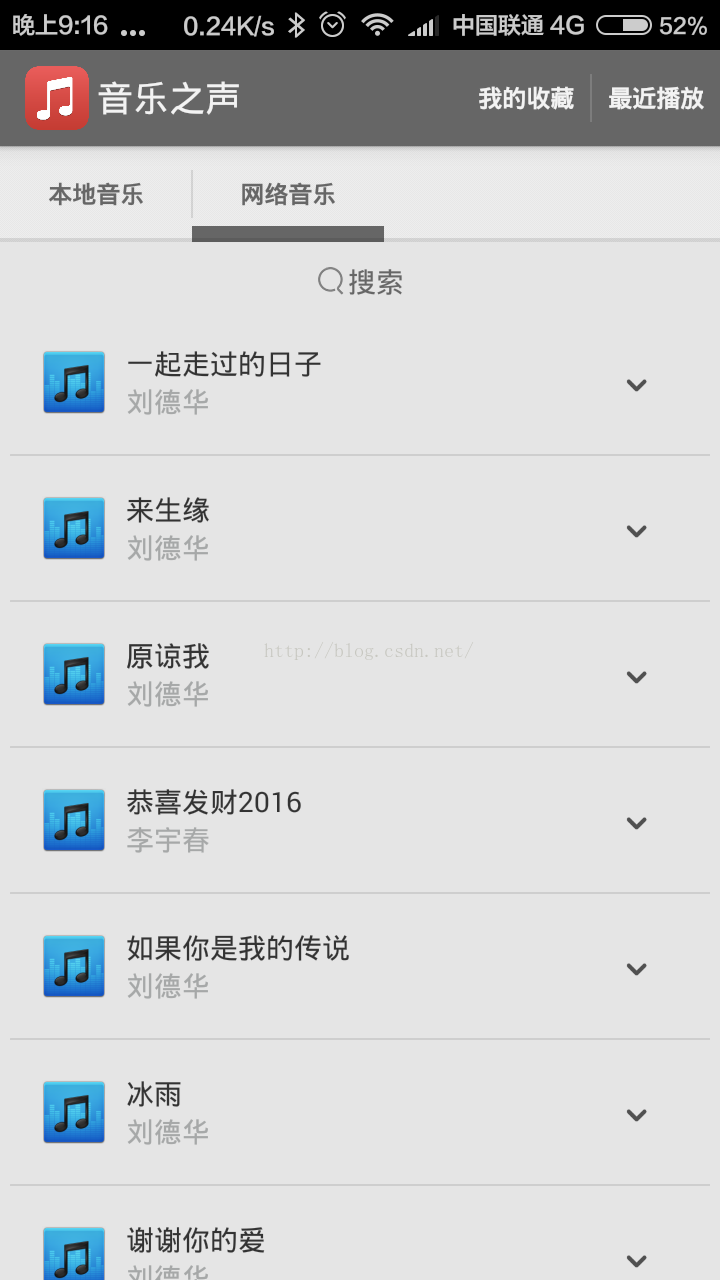Expand options for 恭喜发财2016
720x1280 pixels.
636,822
